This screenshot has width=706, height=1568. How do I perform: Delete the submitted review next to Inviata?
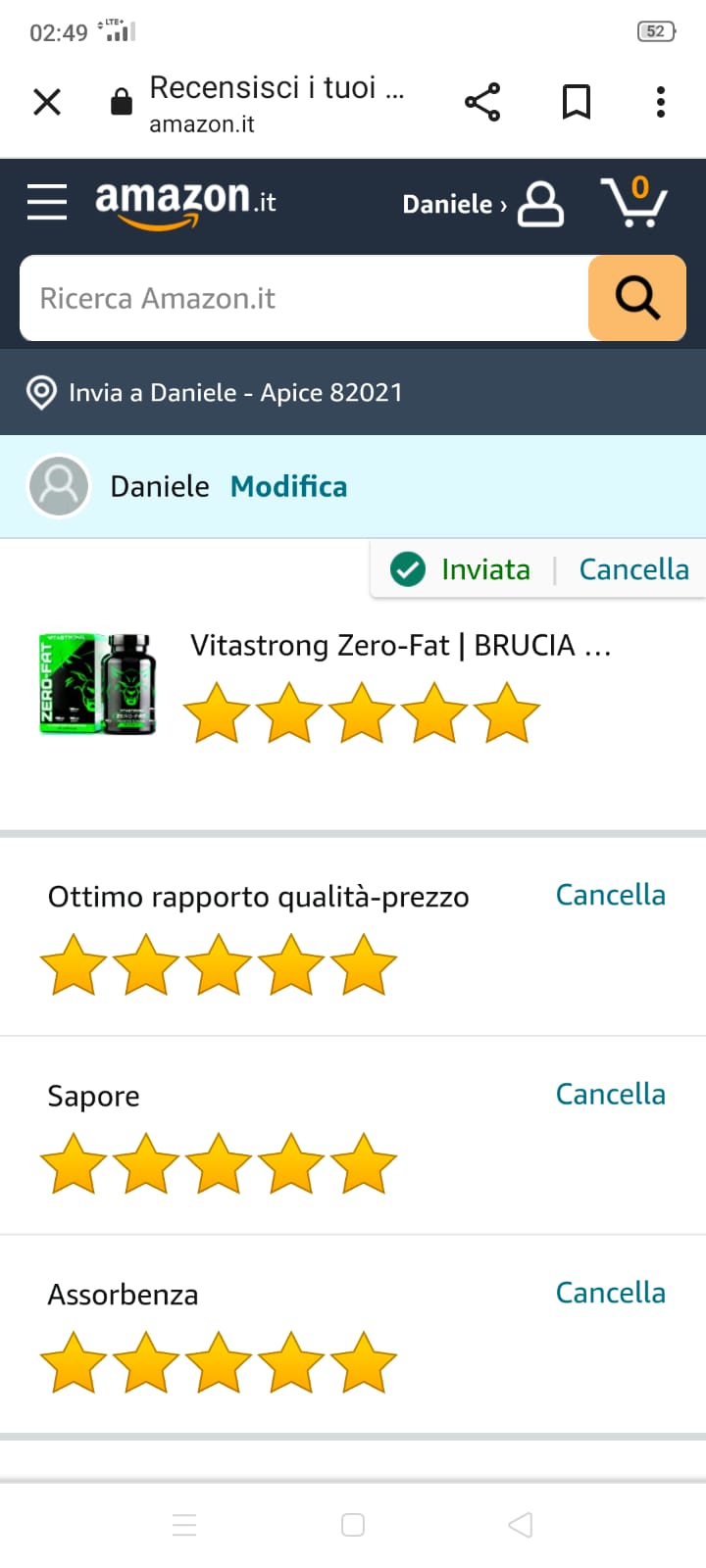coord(633,569)
